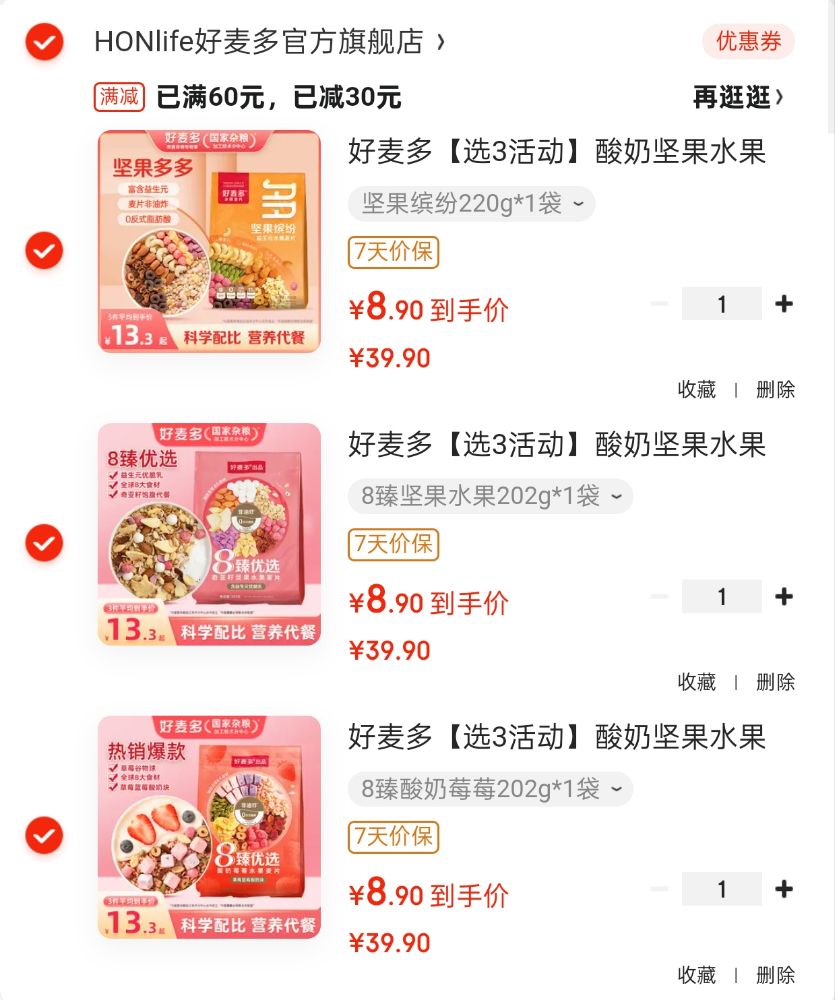Image resolution: width=835 pixels, height=1000 pixels.
Task: Deselect the 坚果缤纷220g item checkbox
Action: (44, 250)
